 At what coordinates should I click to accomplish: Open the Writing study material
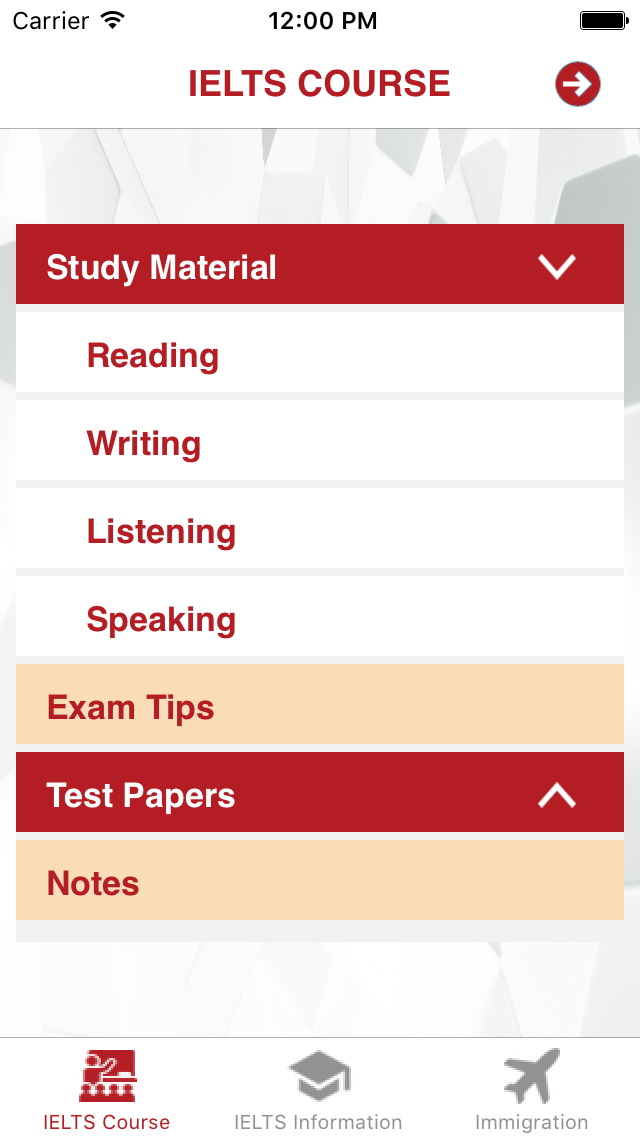tap(320, 444)
